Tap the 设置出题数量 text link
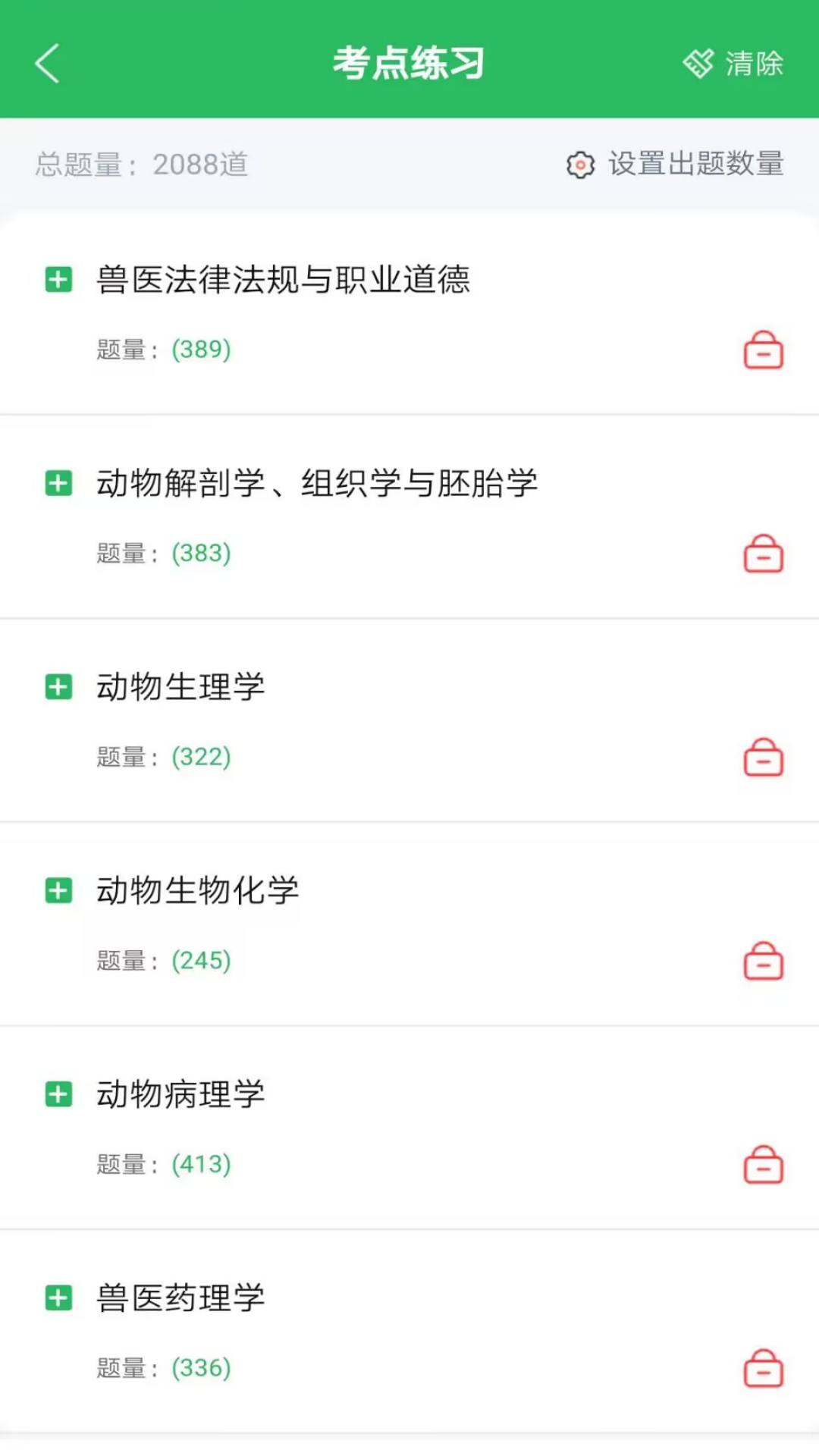This screenshot has width=819, height=1456. point(695,164)
